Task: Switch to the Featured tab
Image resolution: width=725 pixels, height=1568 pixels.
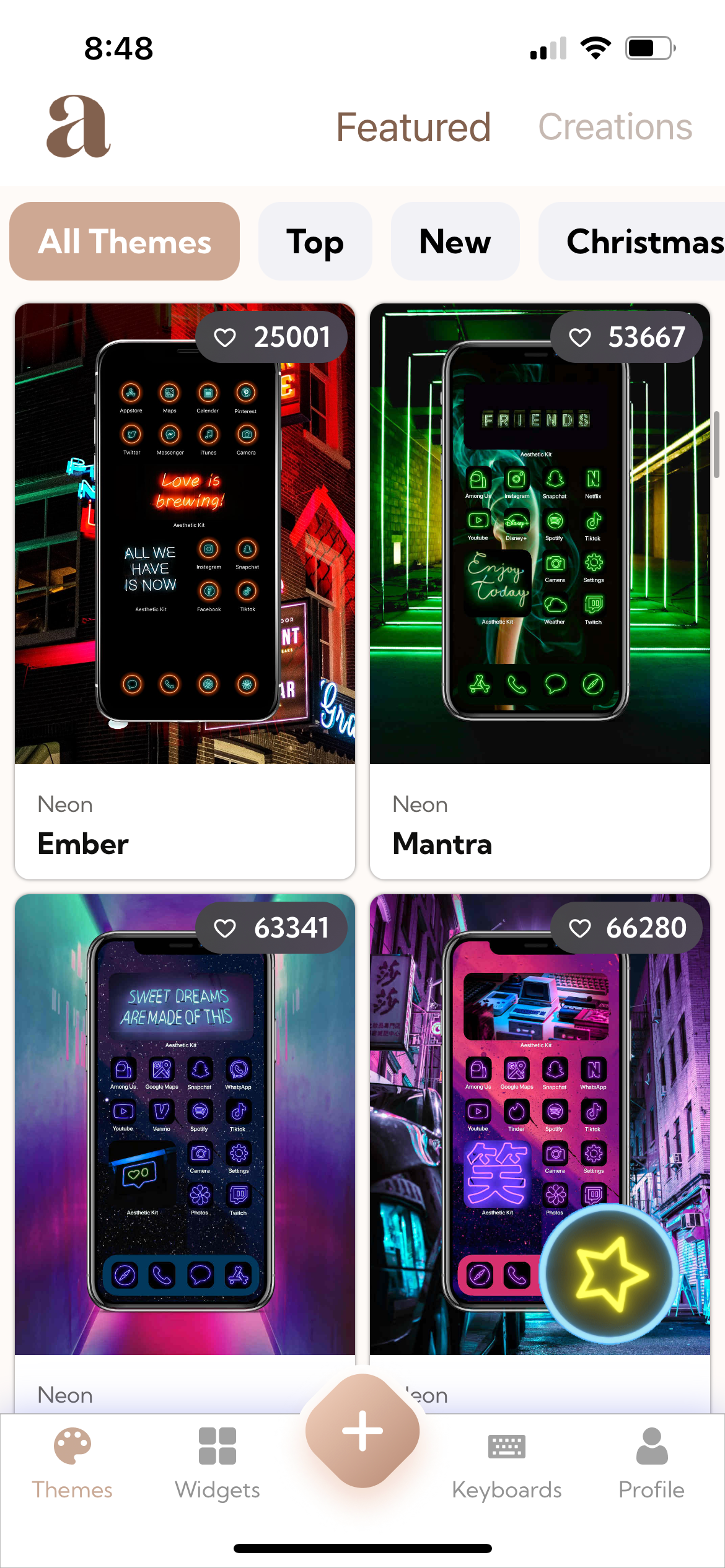Action: point(413,128)
